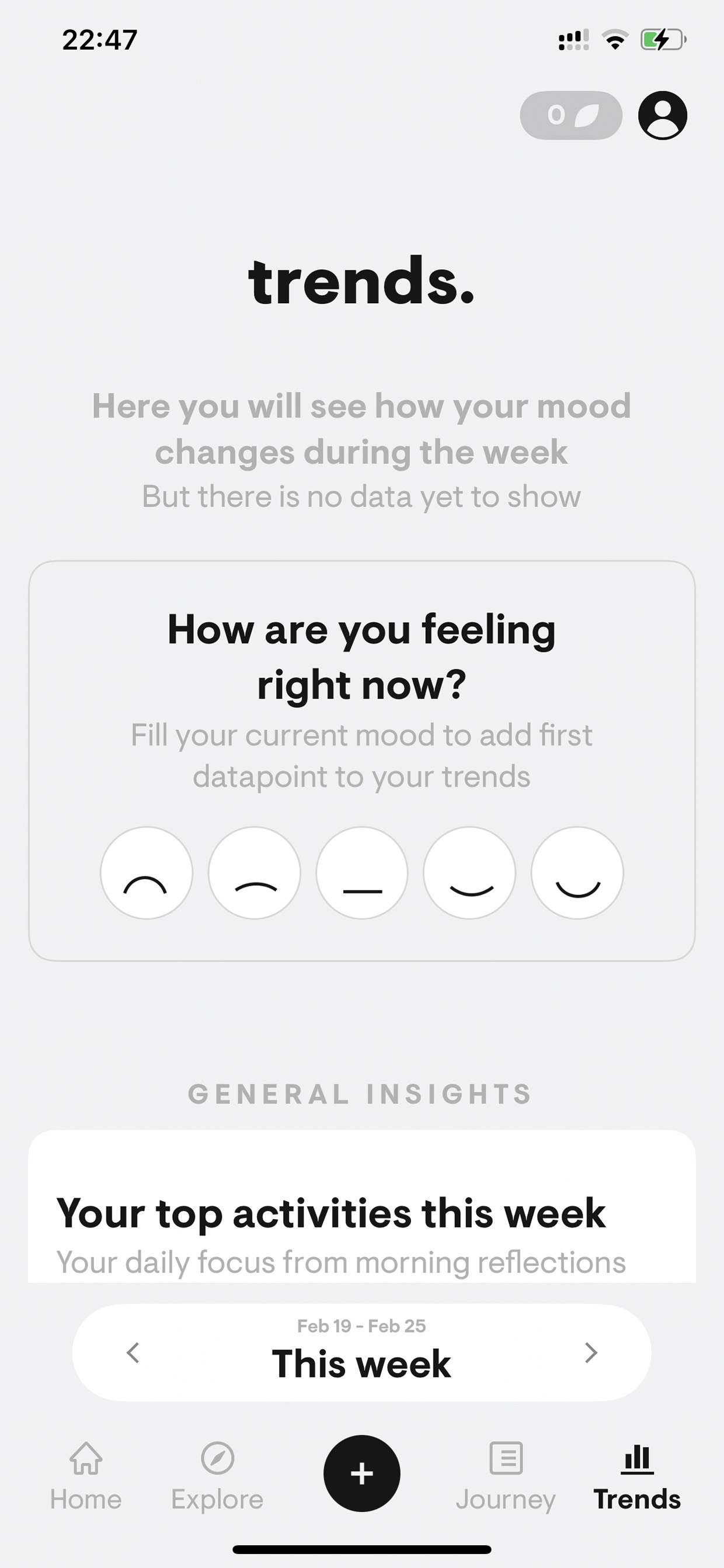
Task: Tap the plus add entry button
Action: coord(362,1473)
